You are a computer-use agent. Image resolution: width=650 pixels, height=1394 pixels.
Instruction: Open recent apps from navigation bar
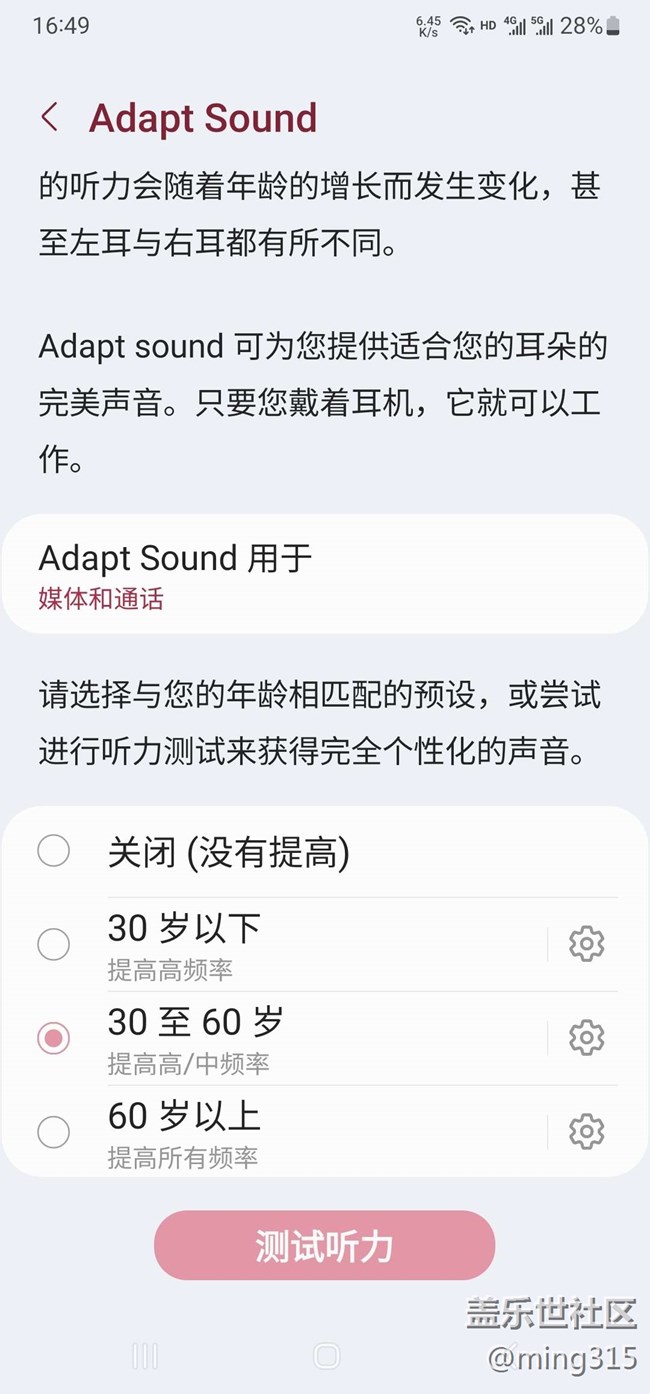coord(145,1356)
